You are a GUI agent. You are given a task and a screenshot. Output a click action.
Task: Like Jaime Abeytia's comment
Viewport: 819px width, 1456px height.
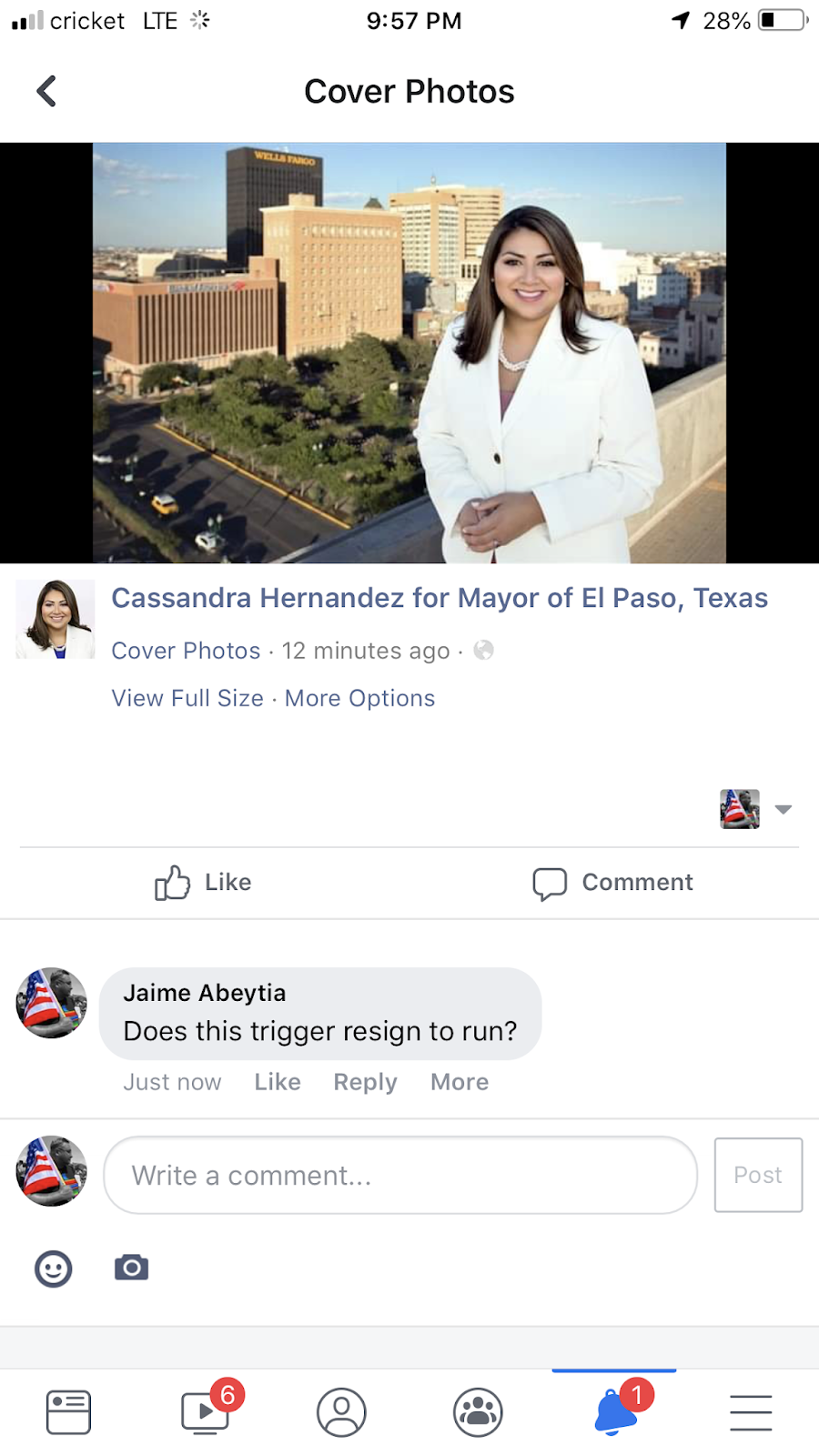coord(278,1082)
